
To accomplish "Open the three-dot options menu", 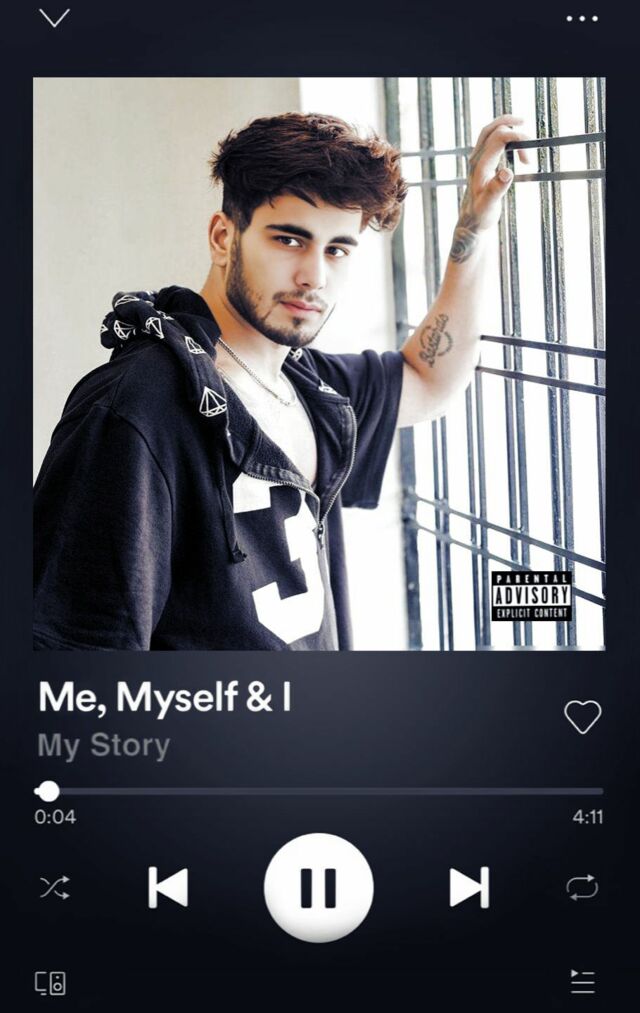I will [x=581, y=18].
